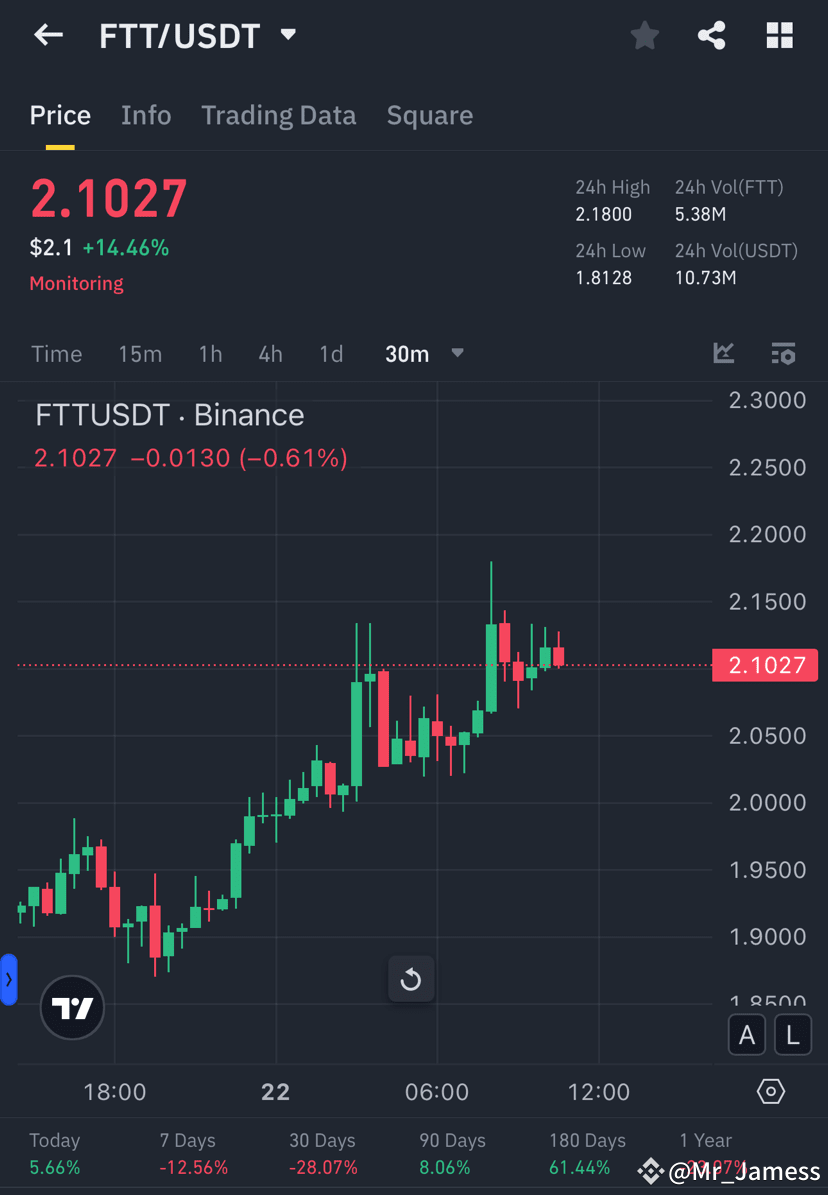The width and height of the screenshot is (828, 1195).
Task: Open chart display settings via the eye icon
Action: pyautogui.click(x=770, y=1091)
